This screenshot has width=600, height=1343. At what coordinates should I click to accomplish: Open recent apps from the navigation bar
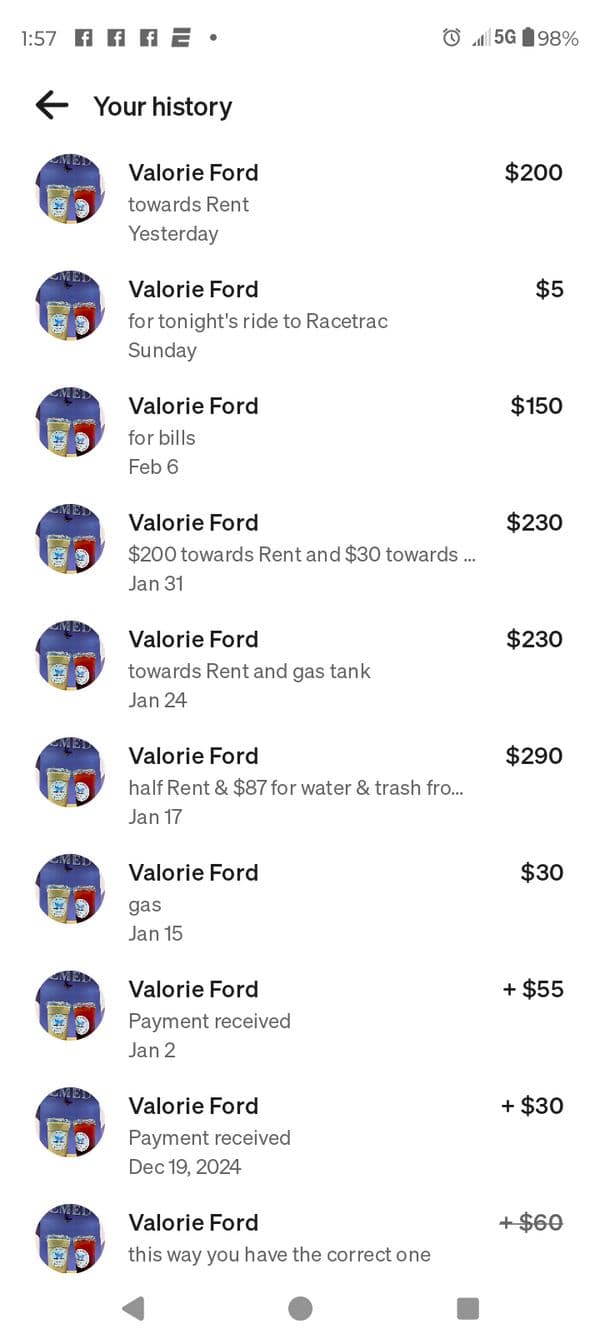coord(467,1308)
